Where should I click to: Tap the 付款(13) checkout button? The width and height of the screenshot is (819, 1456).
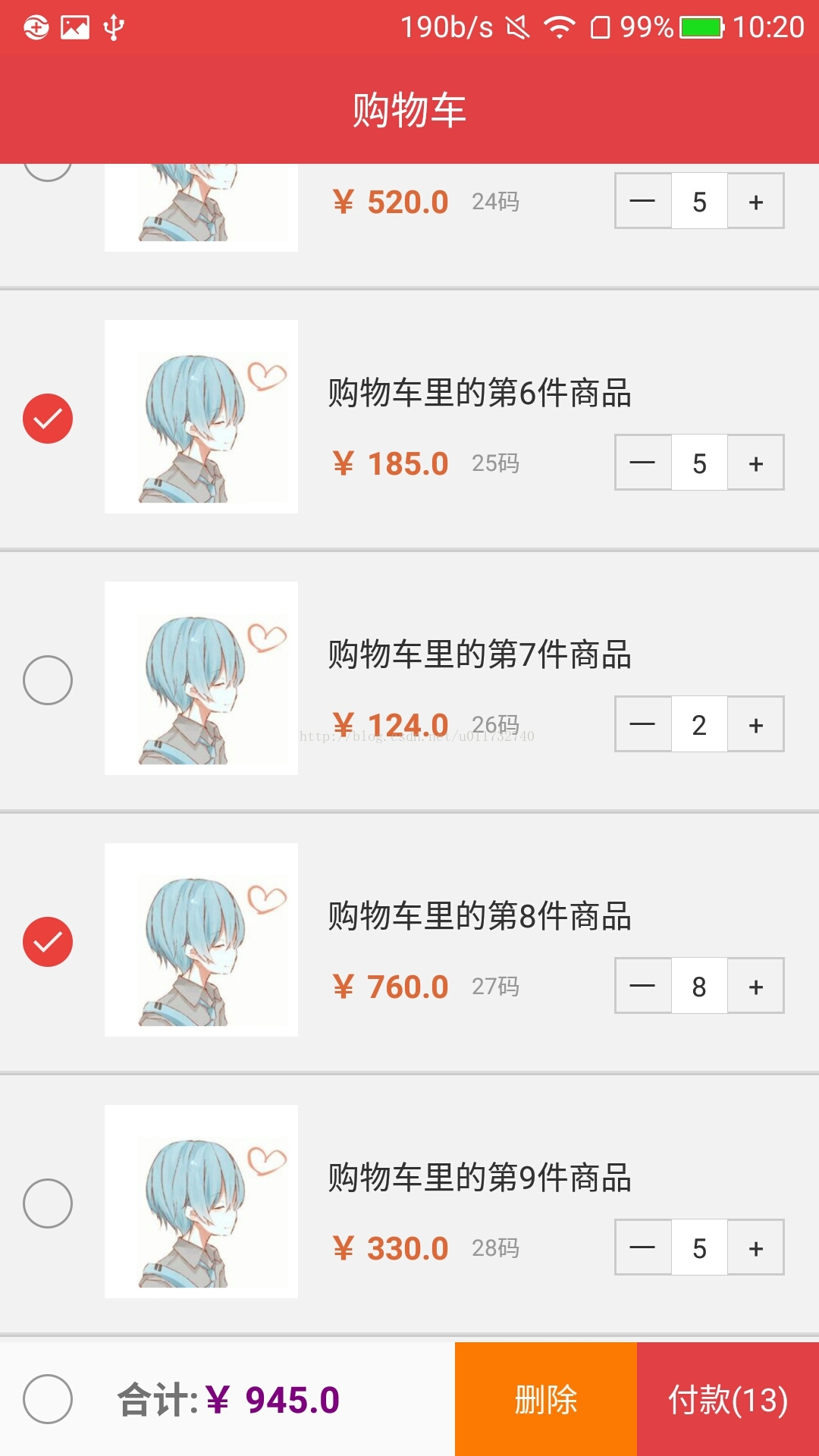pyautogui.click(x=728, y=1399)
